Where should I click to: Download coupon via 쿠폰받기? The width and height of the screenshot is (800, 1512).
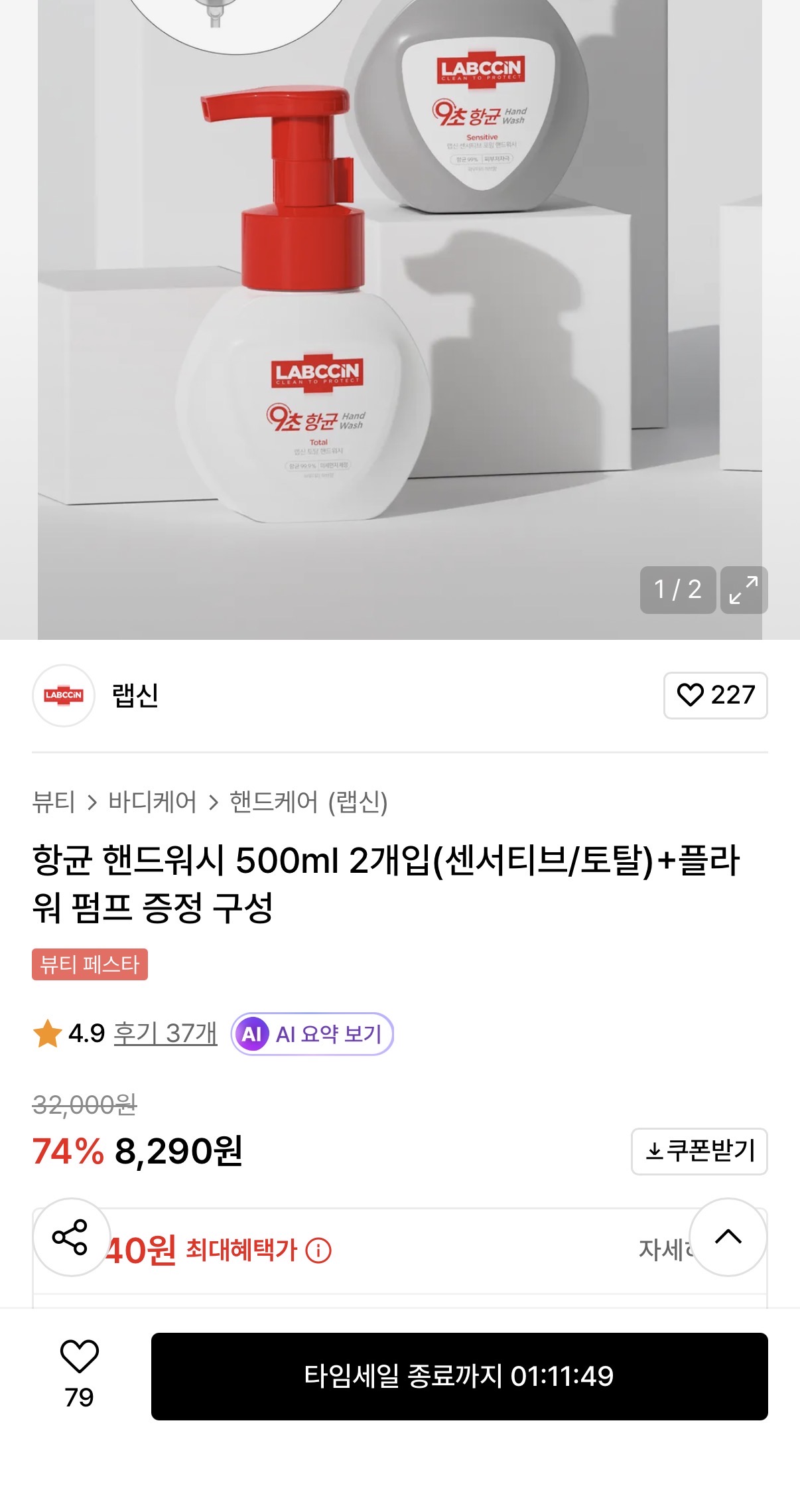[699, 1151]
